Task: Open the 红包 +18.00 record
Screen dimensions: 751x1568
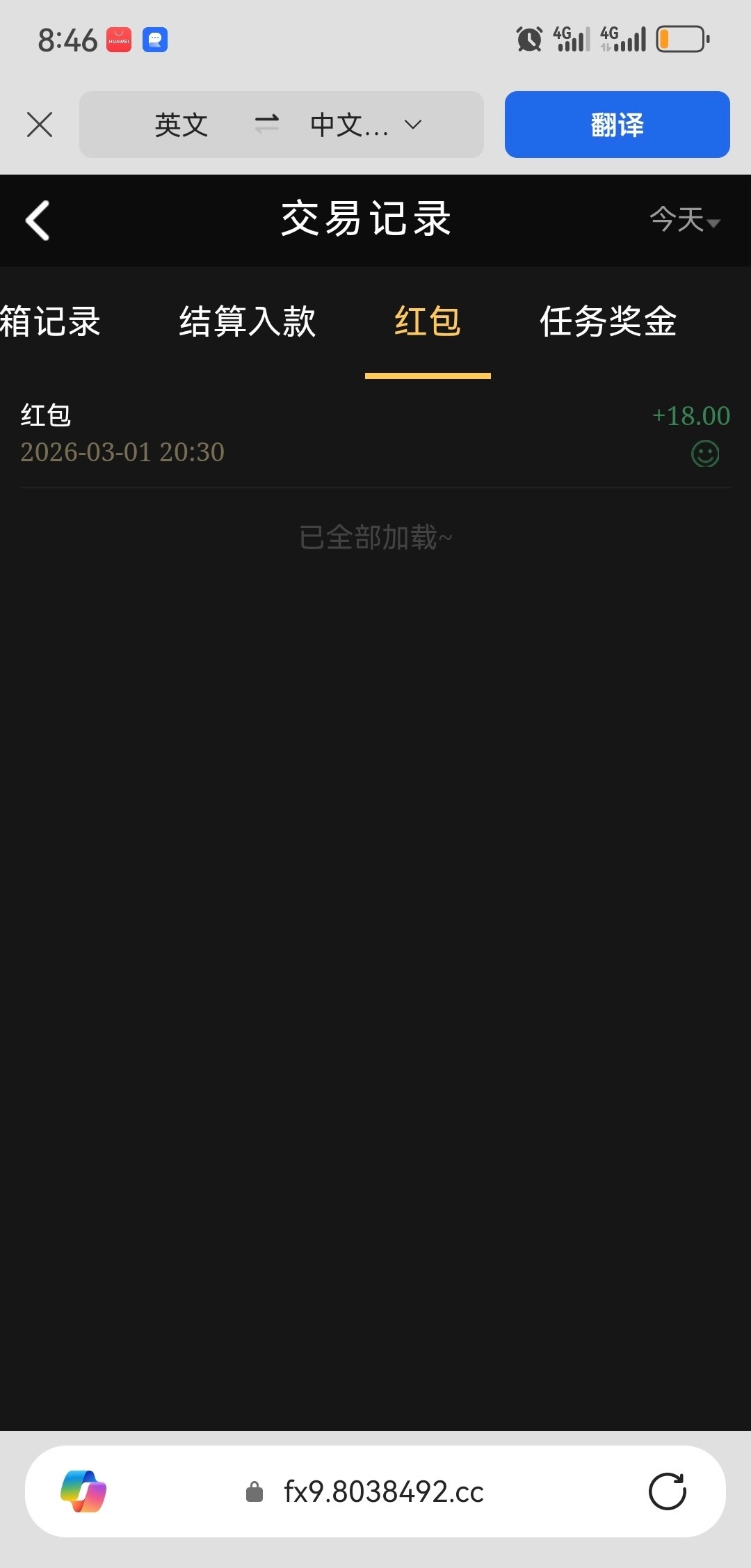Action: (375, 434)
